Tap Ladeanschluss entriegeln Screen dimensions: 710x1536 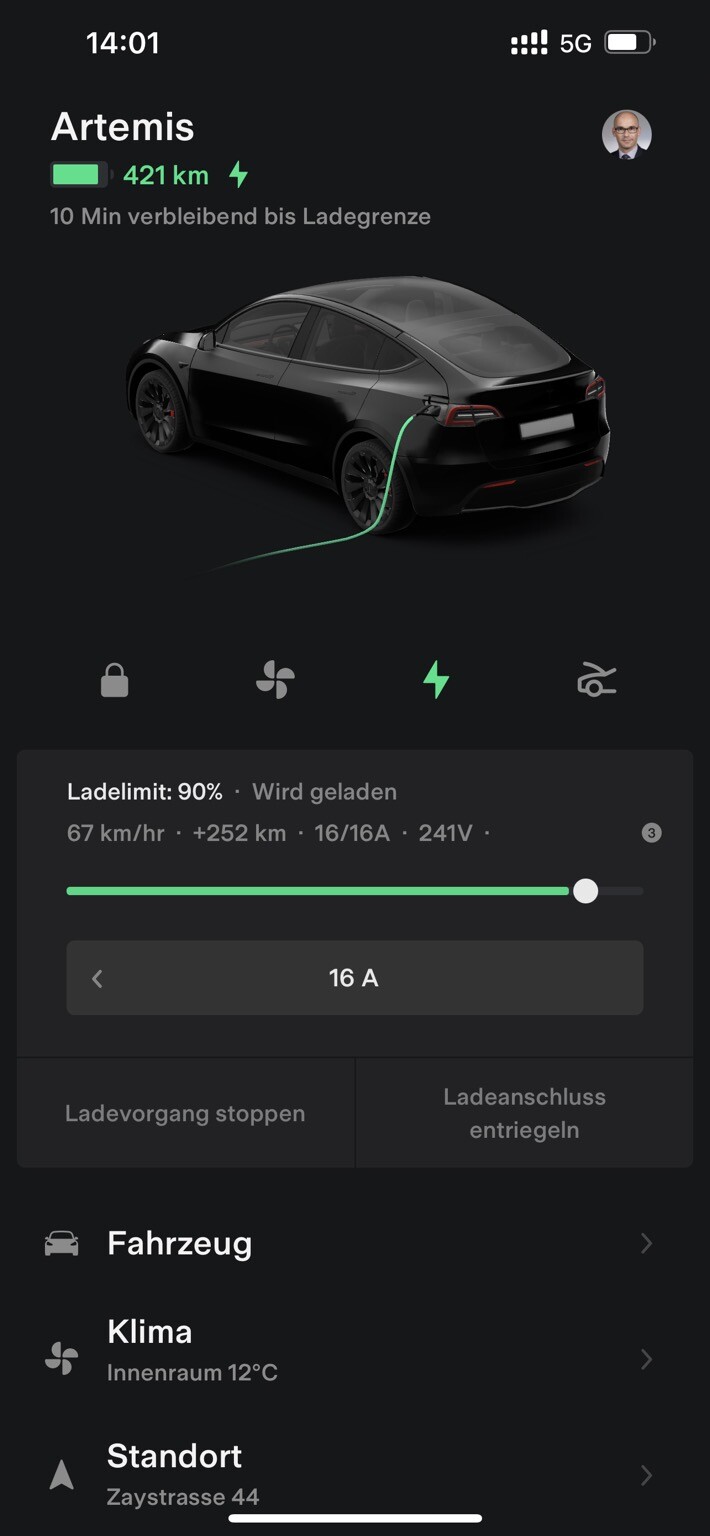[x=524, y=1113]
